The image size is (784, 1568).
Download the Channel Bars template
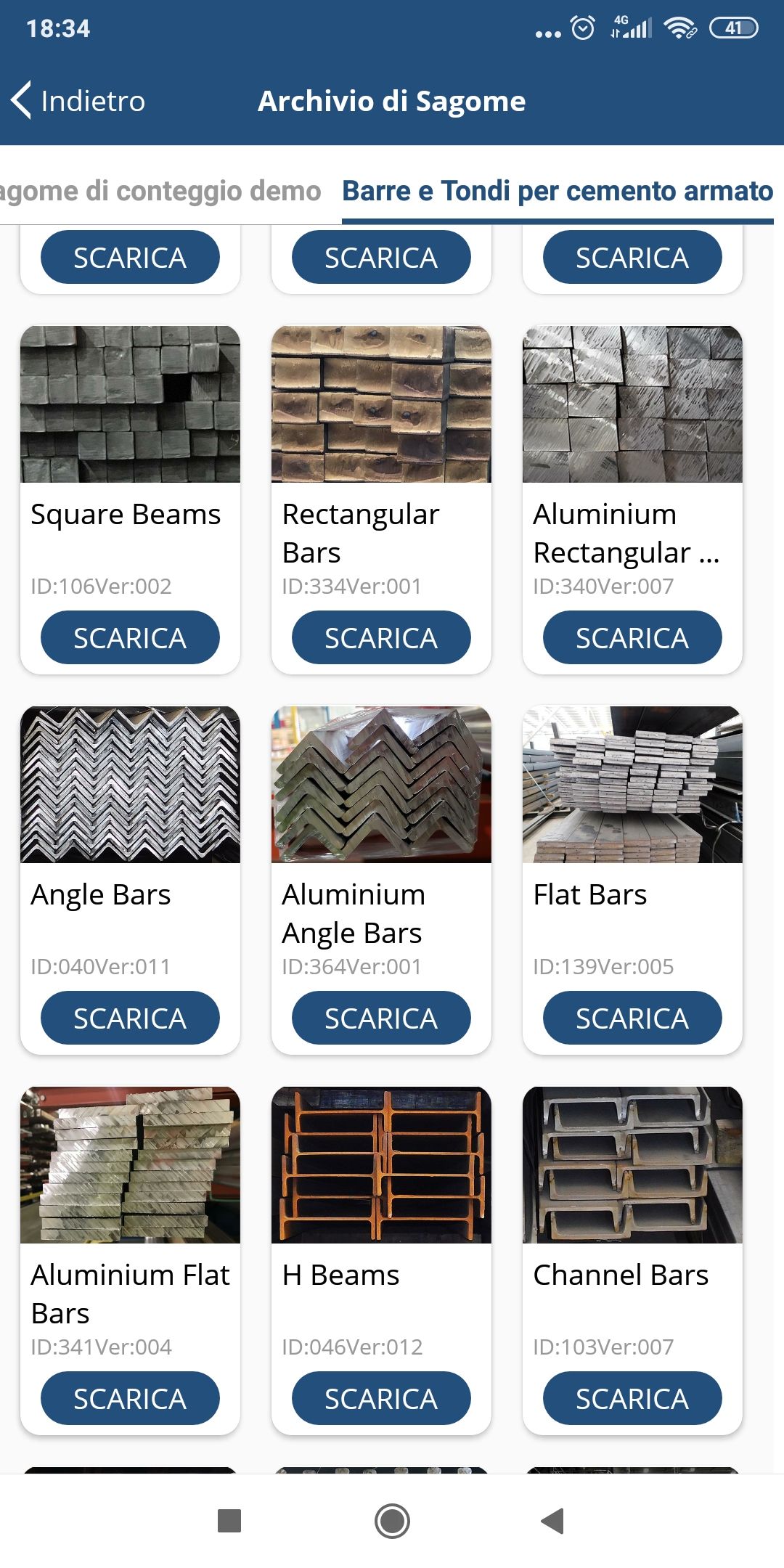(x=632, y=1398)
